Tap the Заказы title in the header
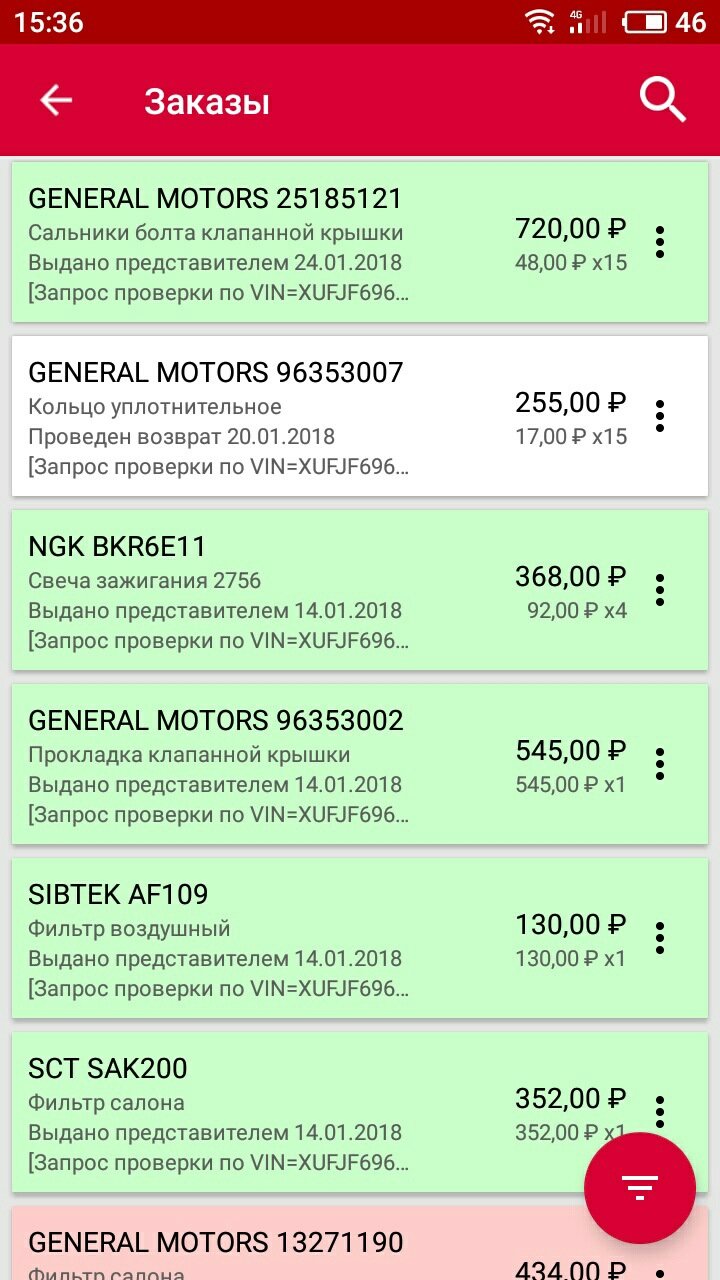The height and width of the screenshot is (1280, 720). 207,99
